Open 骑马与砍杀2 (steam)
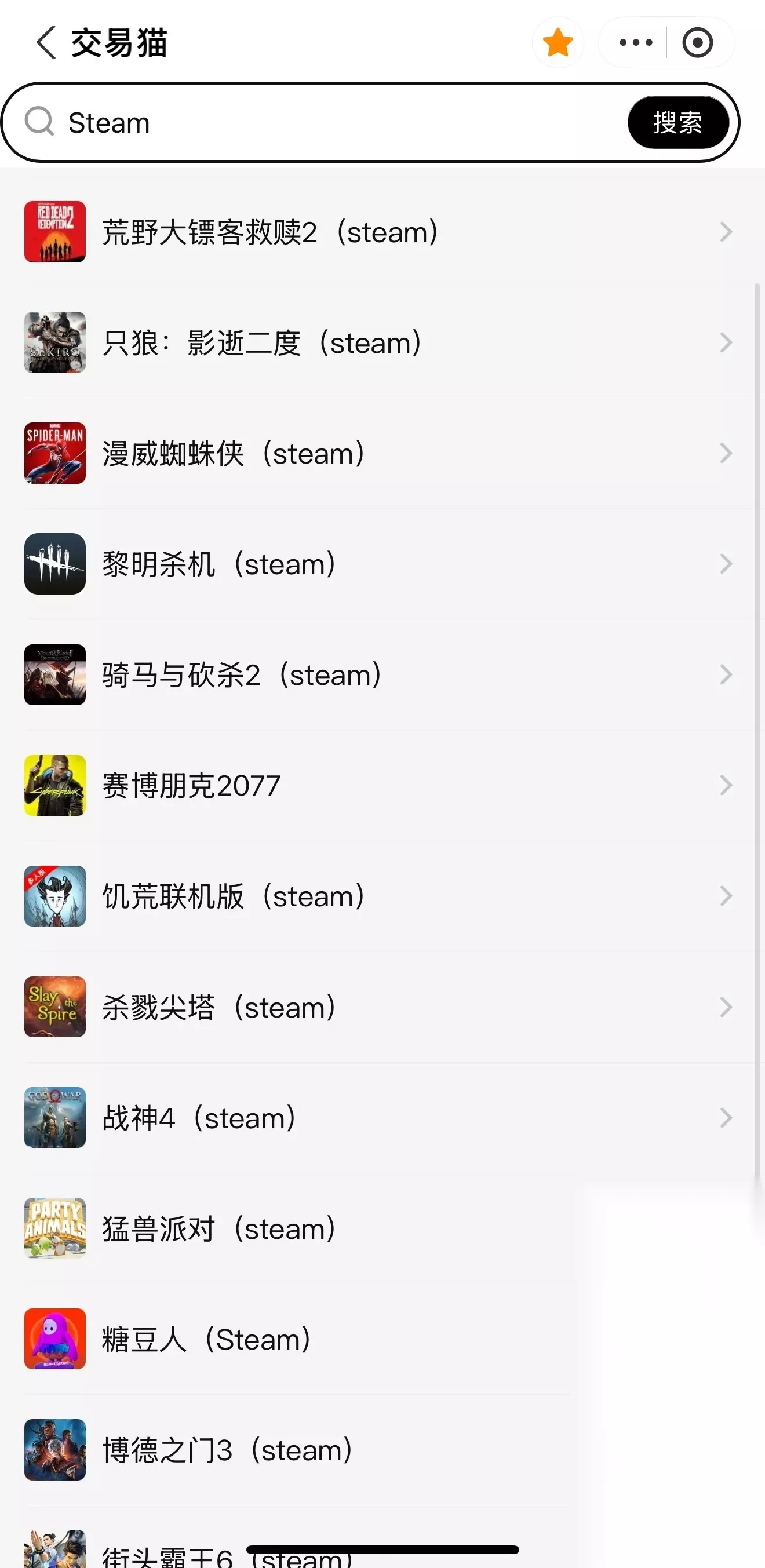The width and height of the screenshot is (765, 1568). 382,675
